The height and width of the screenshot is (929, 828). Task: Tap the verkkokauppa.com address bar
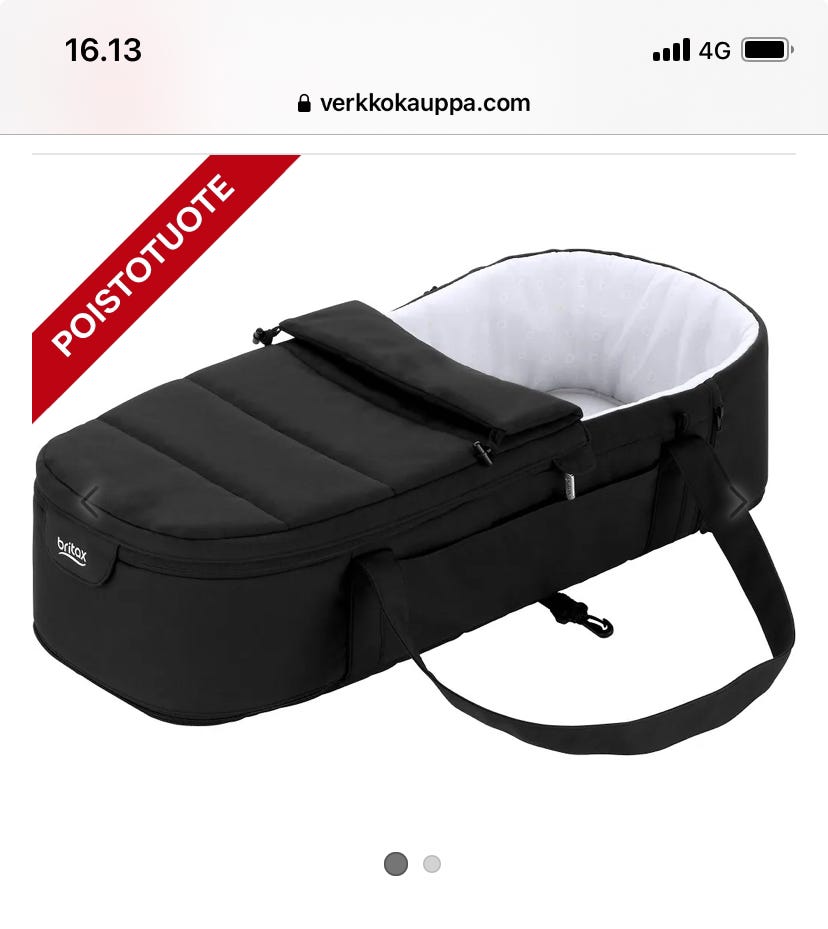pyautogui.click(x=414, y=103)
